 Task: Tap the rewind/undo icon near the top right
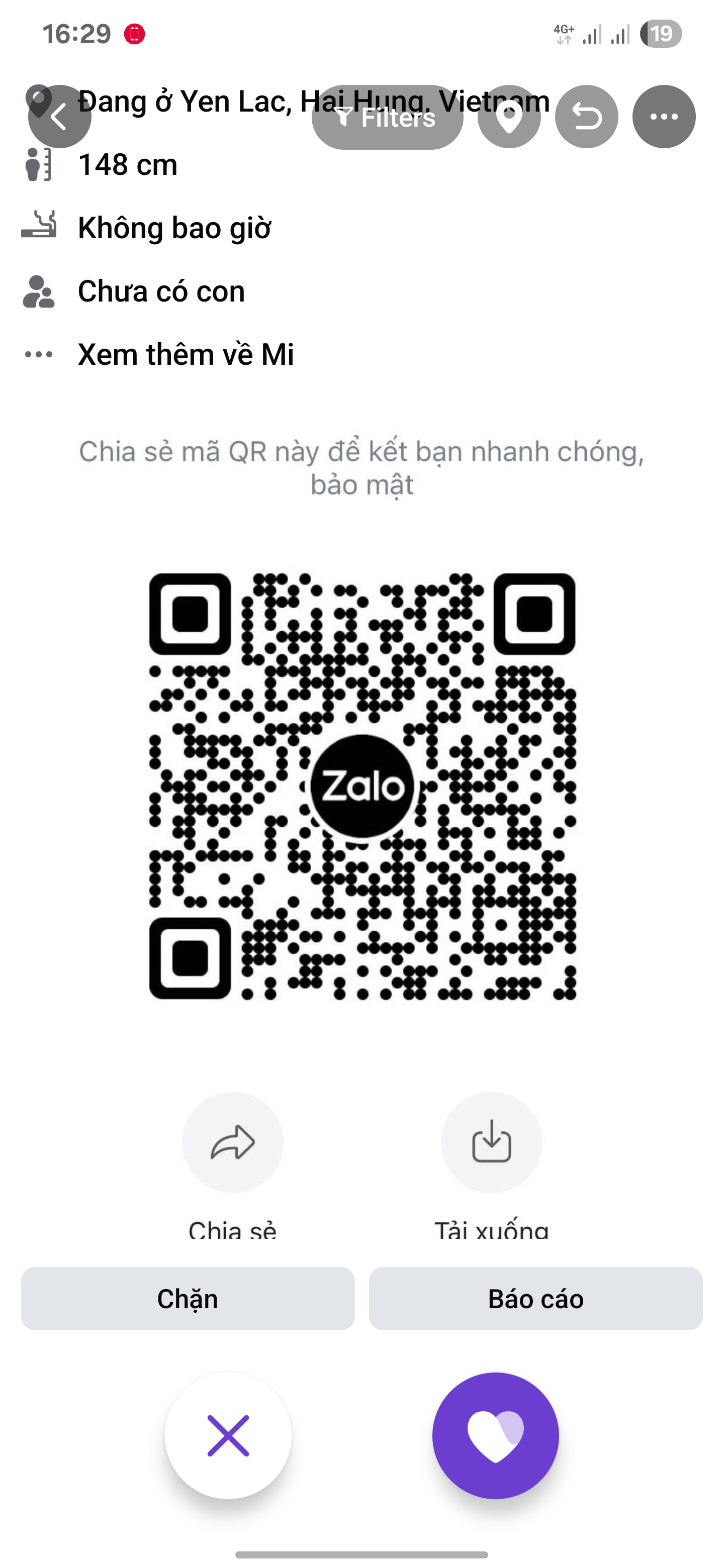point(586,118)
